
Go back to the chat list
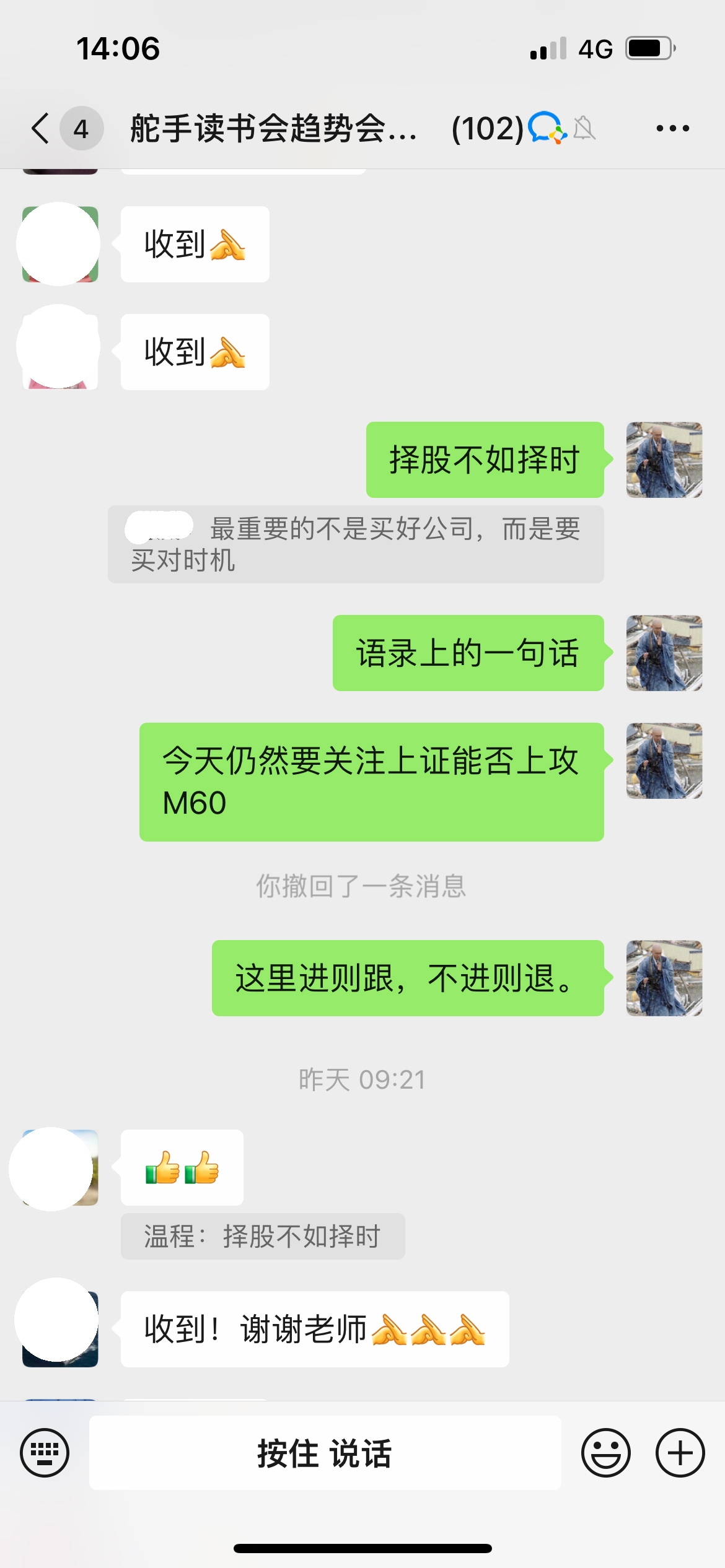[x=41, y=128]
